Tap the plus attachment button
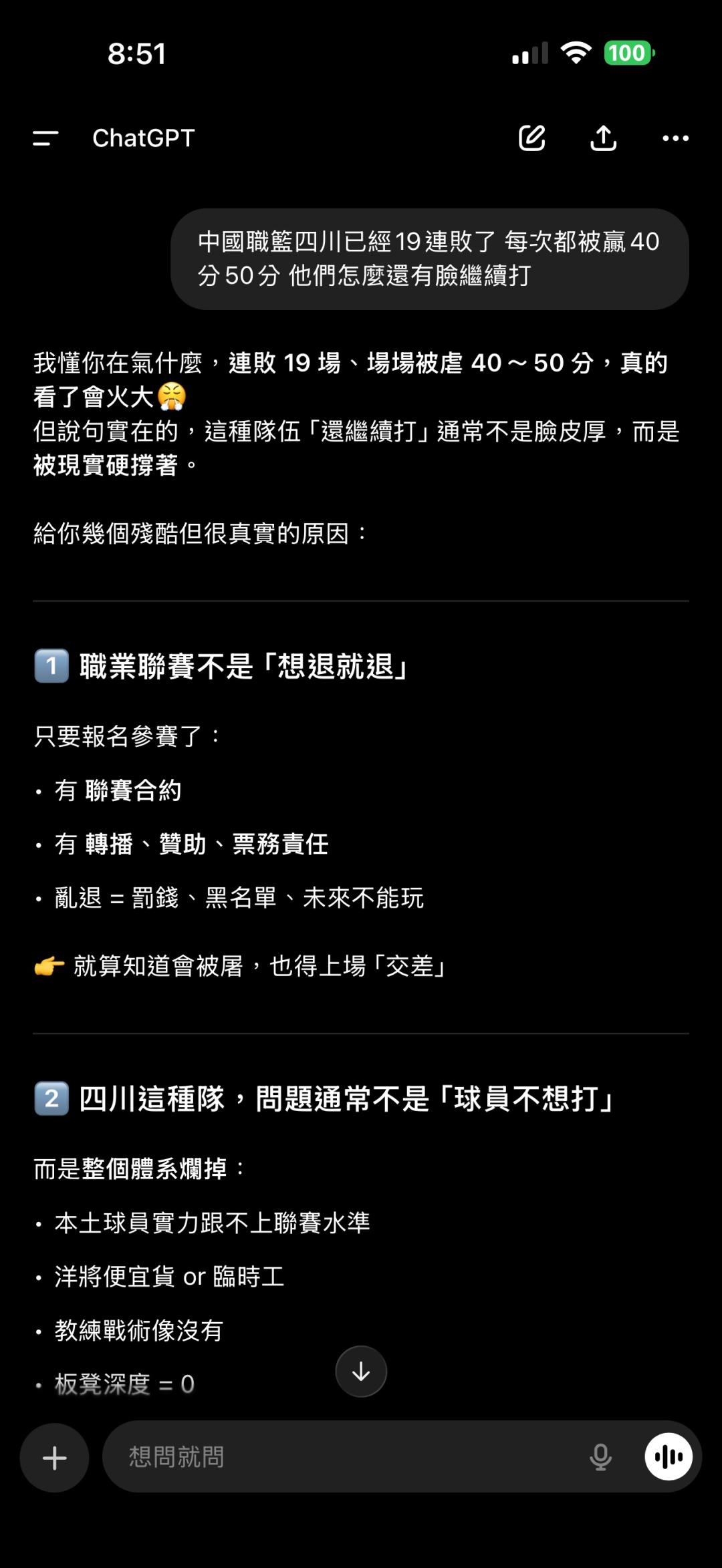722x1568 pixels. coord(54,1458)
